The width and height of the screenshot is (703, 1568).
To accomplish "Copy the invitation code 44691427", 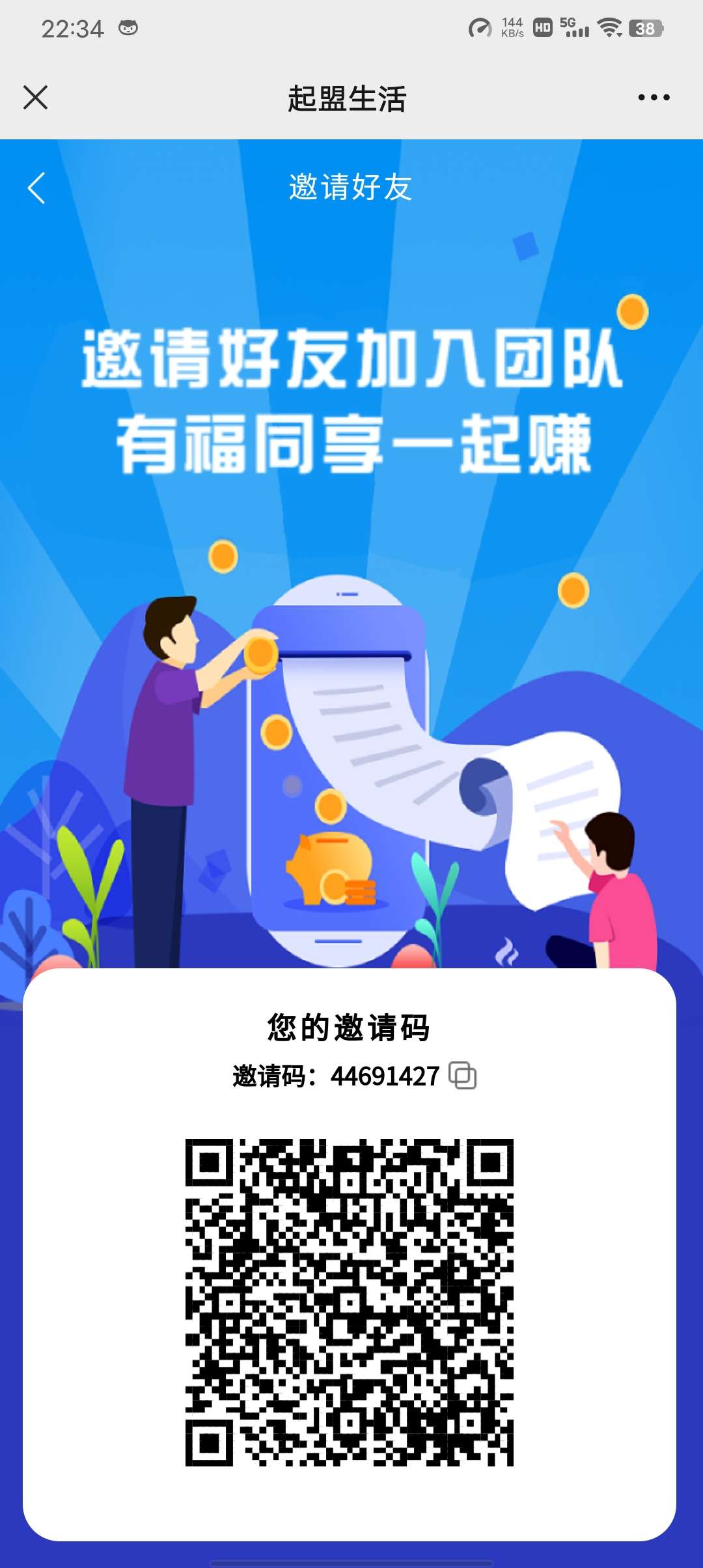I will 463,1075.
